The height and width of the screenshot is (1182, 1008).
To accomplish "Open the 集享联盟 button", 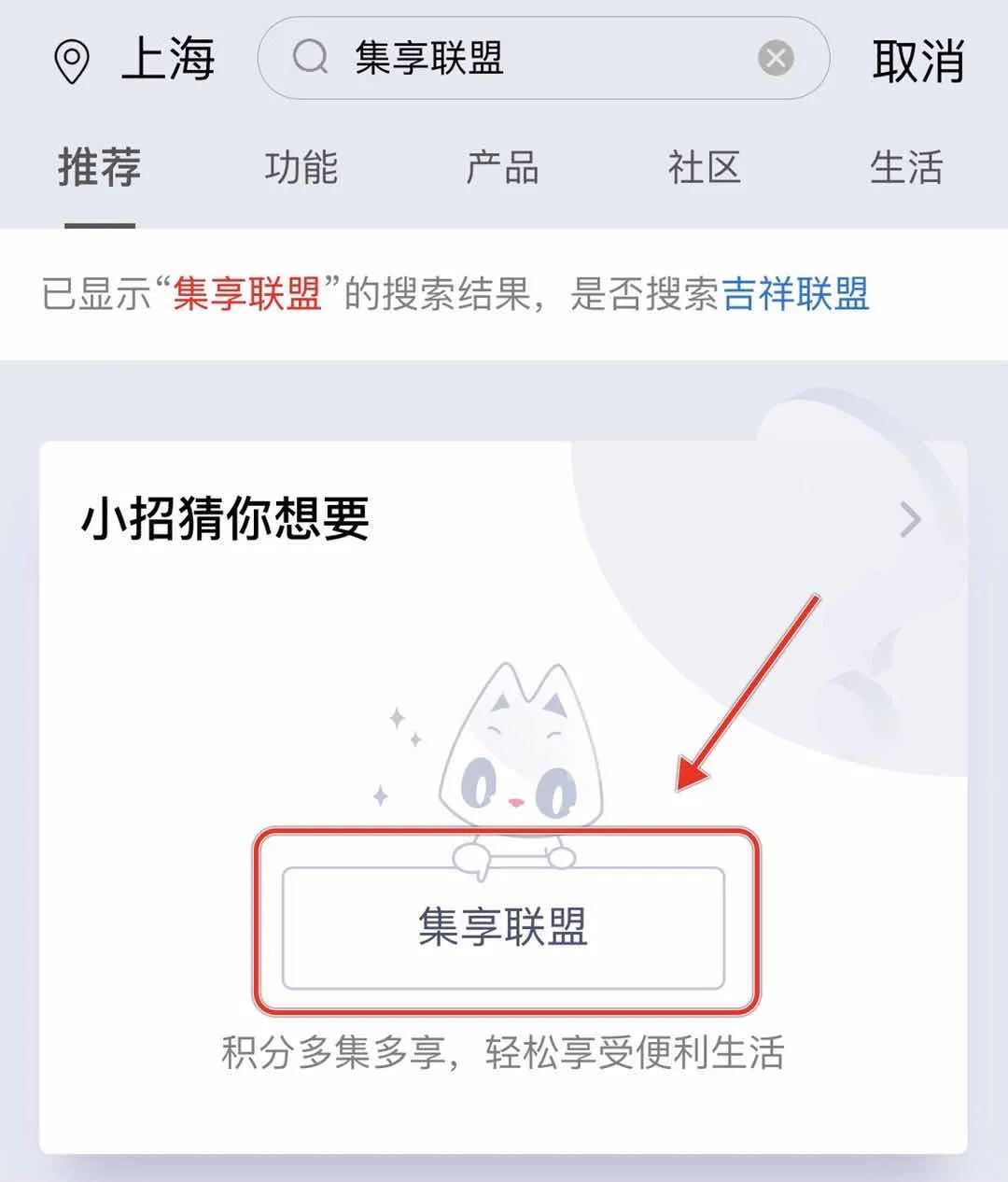I will point(504,927).
